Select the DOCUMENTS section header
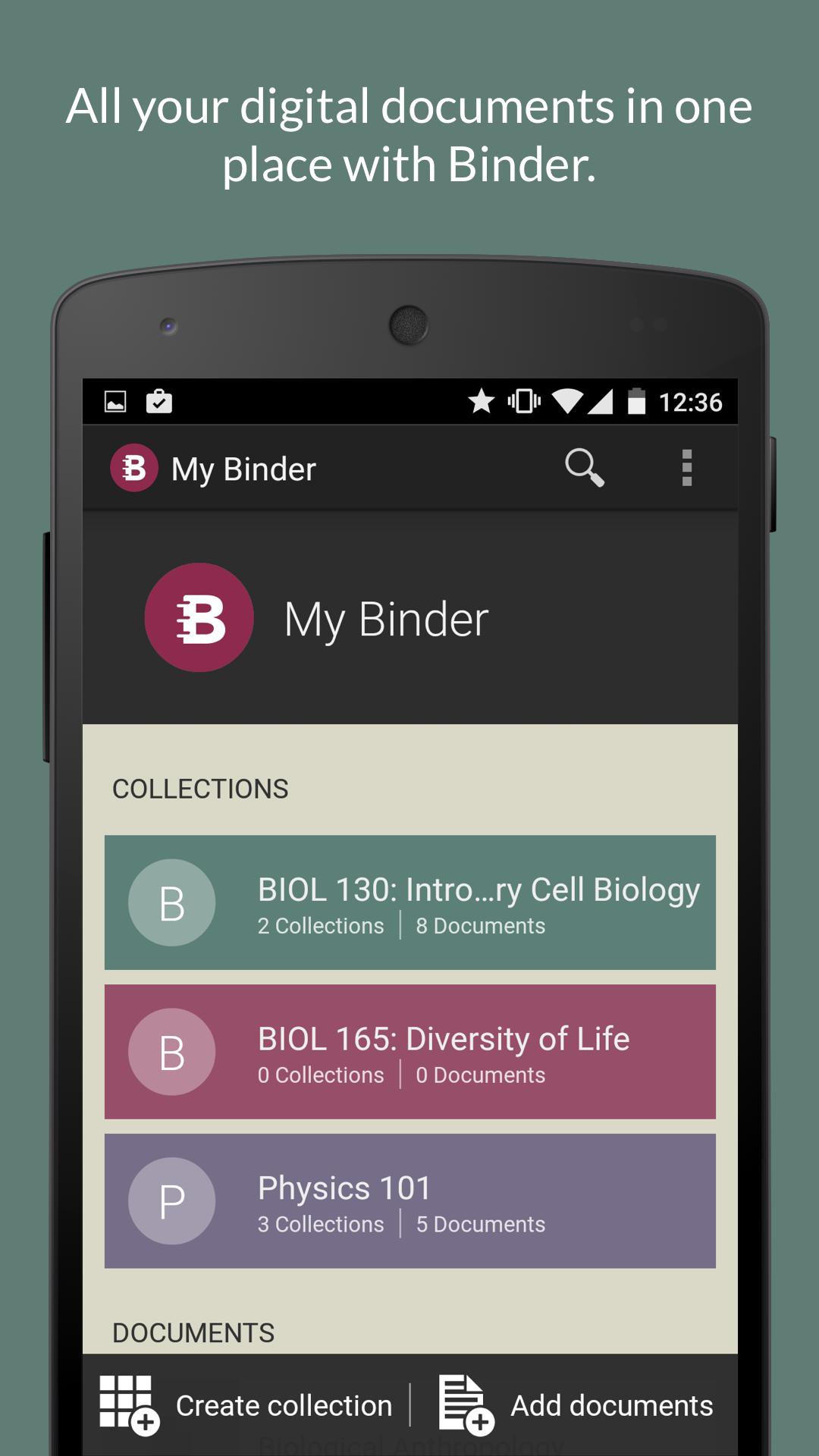 [x=192, y=1332]
